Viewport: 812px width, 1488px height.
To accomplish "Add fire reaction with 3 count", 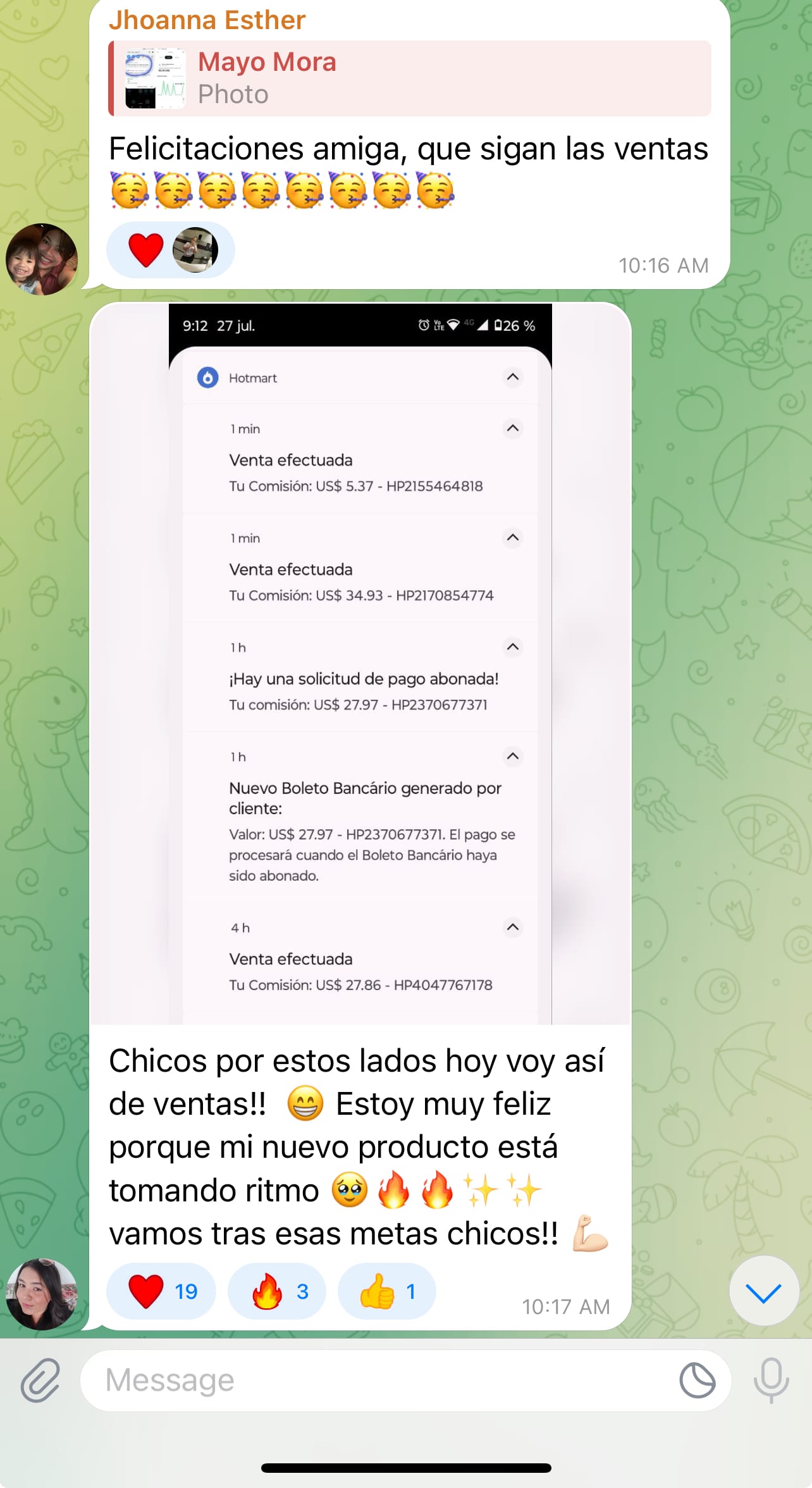I will (x=277, y=1291).
